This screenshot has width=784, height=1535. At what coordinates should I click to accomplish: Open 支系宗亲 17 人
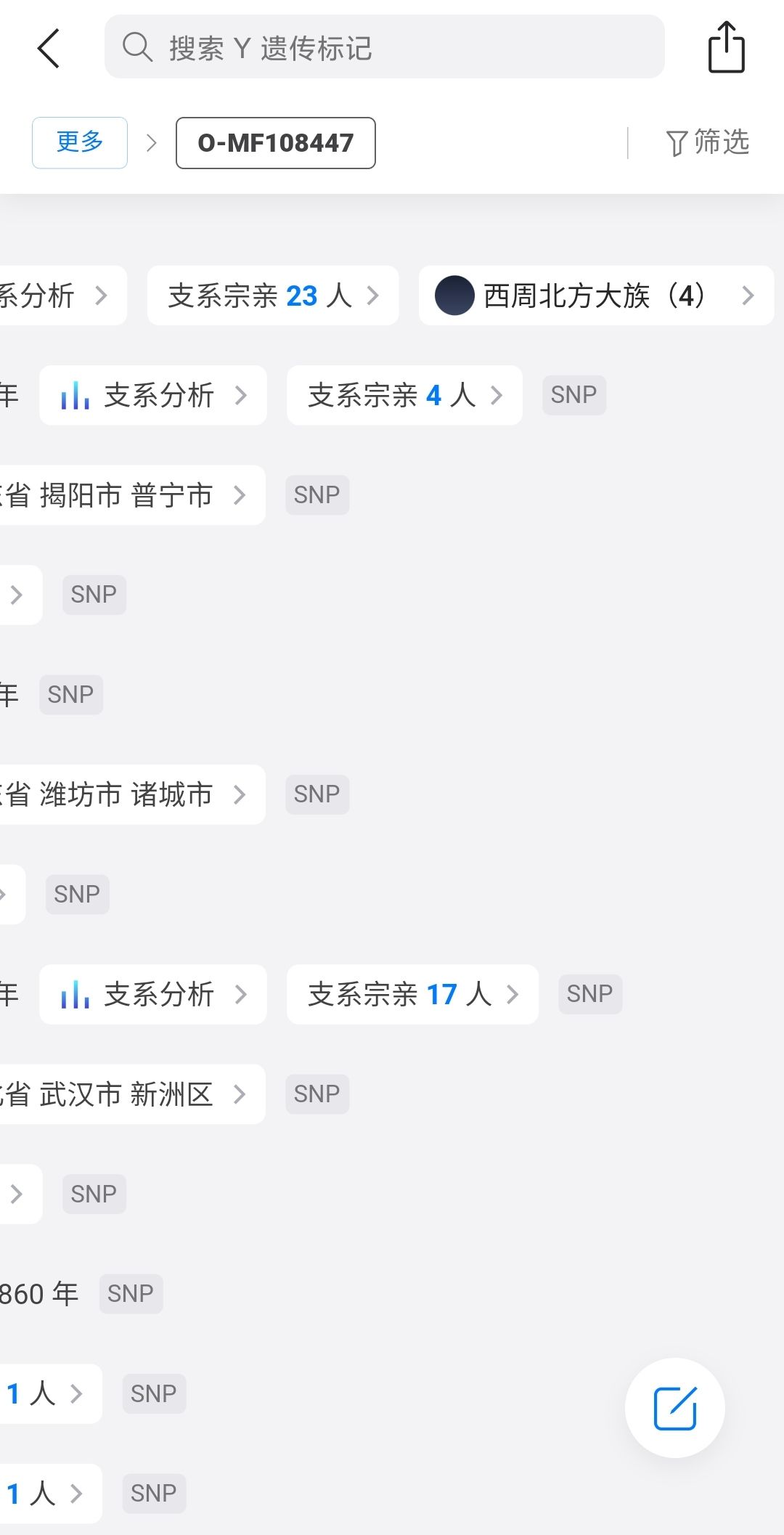click(x=412, y=994)
